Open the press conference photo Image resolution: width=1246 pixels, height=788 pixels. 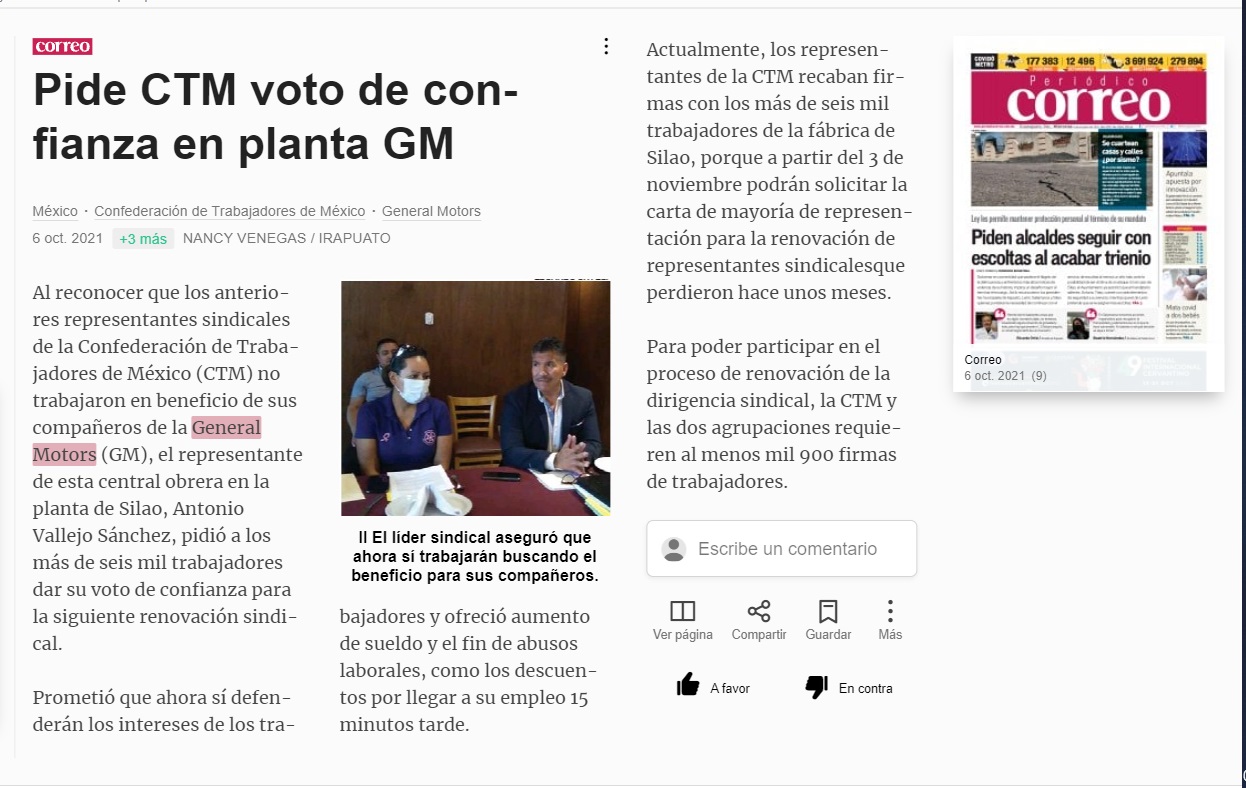tap(476, 398)
